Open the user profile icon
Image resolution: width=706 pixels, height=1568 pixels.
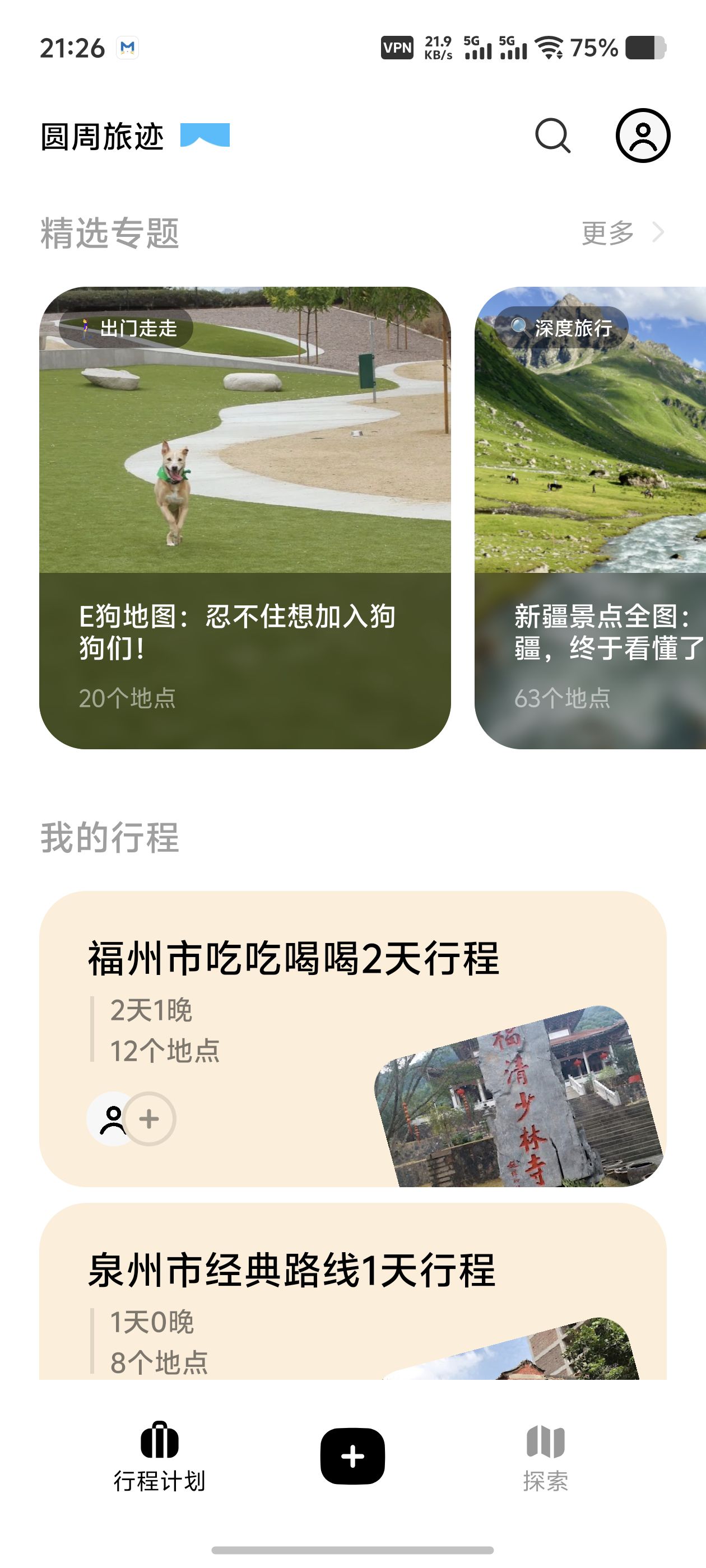tap(643, 136)
